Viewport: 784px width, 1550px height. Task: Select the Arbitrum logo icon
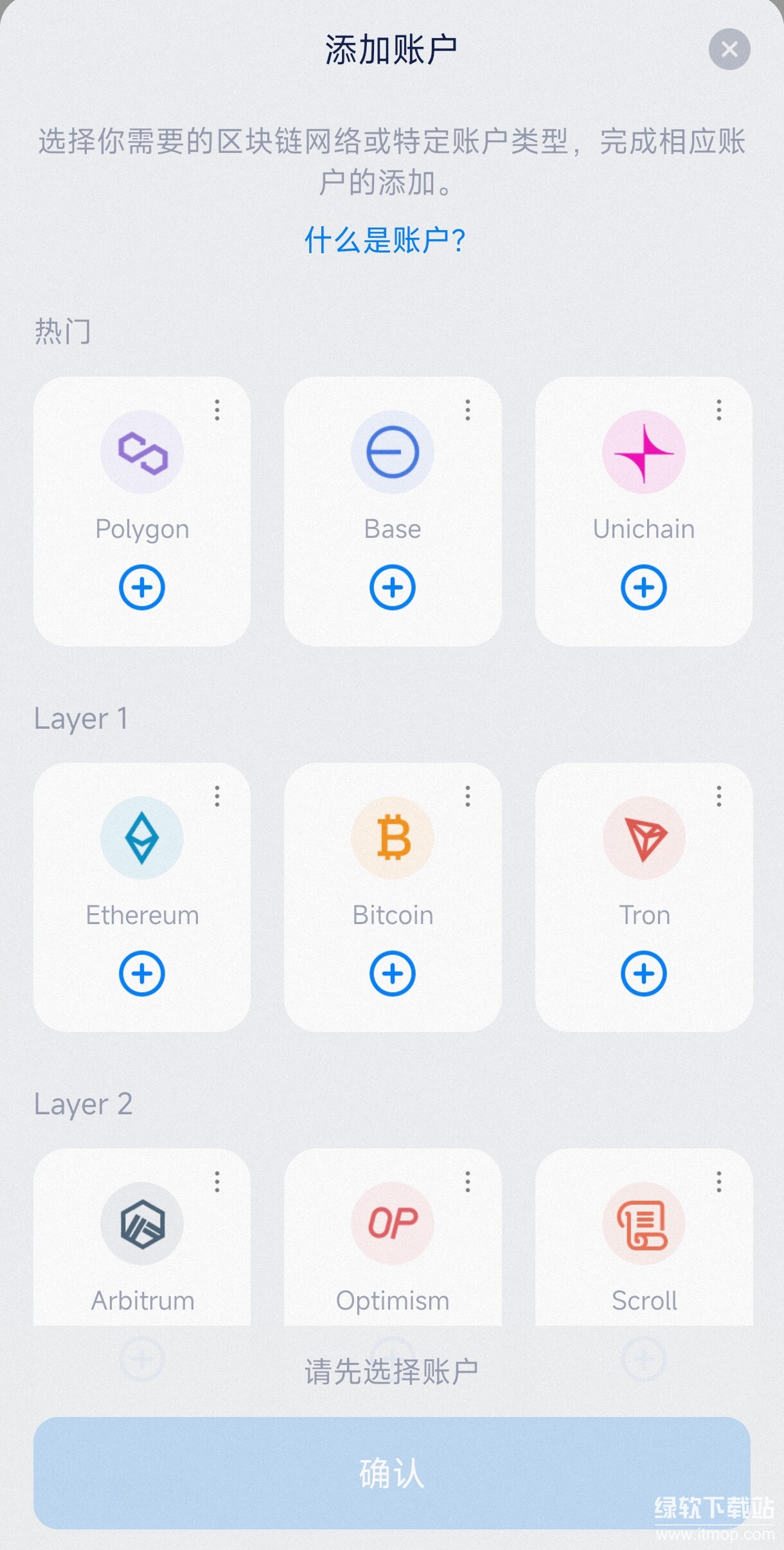coord(142,1223)
